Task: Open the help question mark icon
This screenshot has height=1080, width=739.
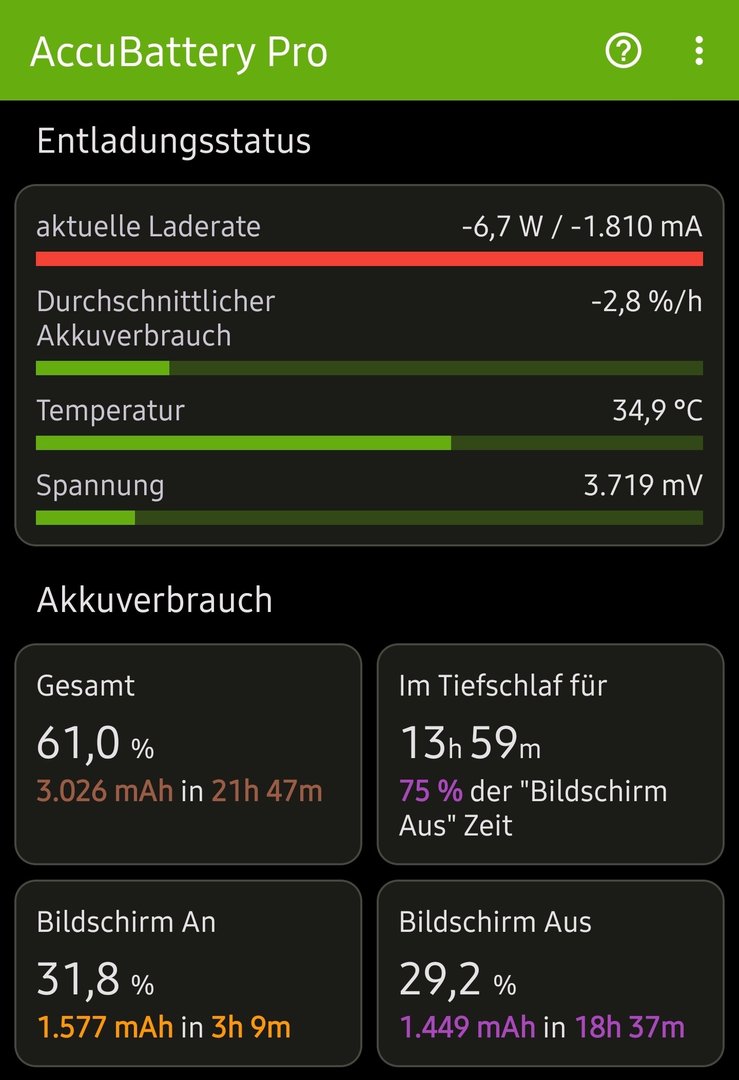Action: click(x=623, y=50)
